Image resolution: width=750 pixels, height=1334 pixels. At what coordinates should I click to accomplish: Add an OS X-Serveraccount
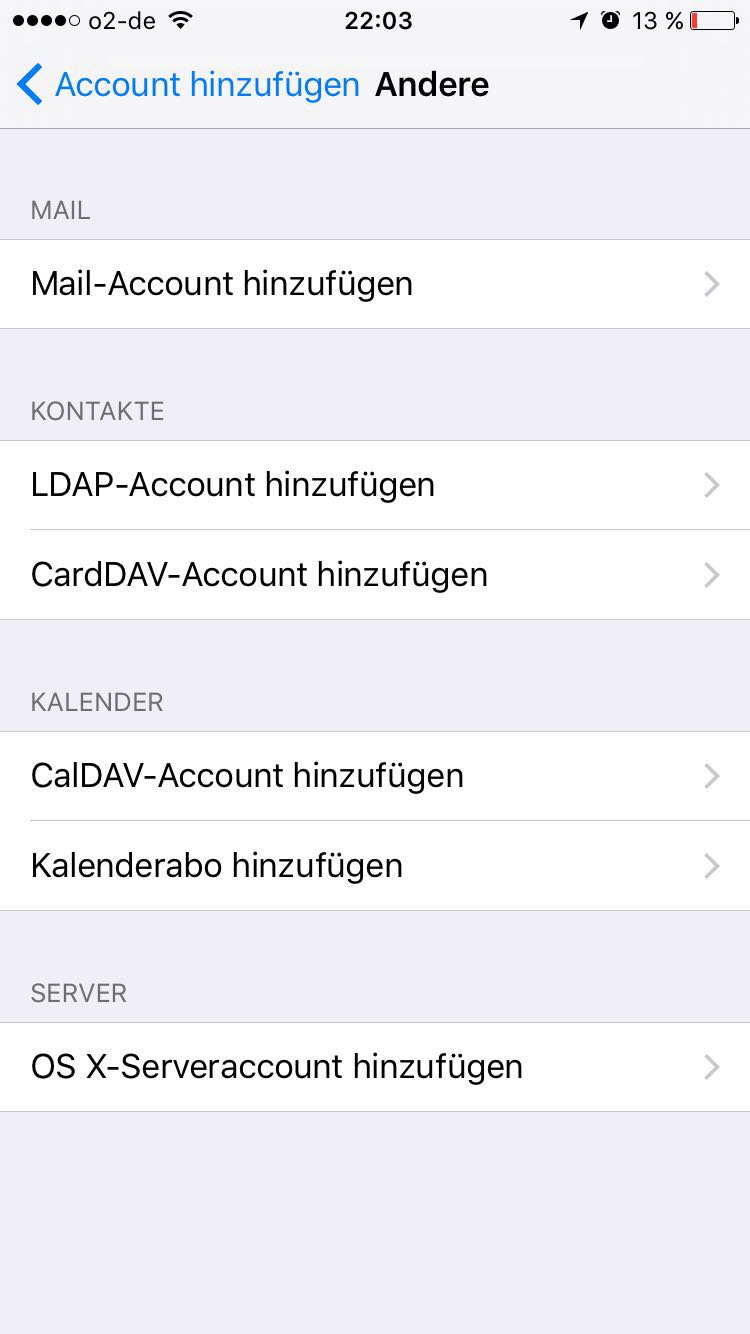click(x=374, y=1067)
